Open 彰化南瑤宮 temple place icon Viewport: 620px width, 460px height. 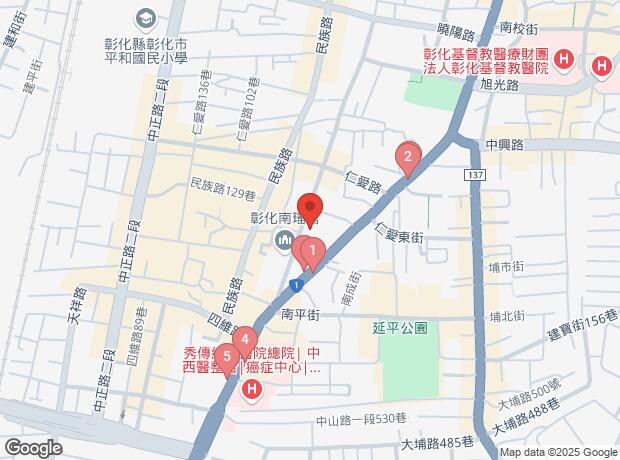click(283, 240)
